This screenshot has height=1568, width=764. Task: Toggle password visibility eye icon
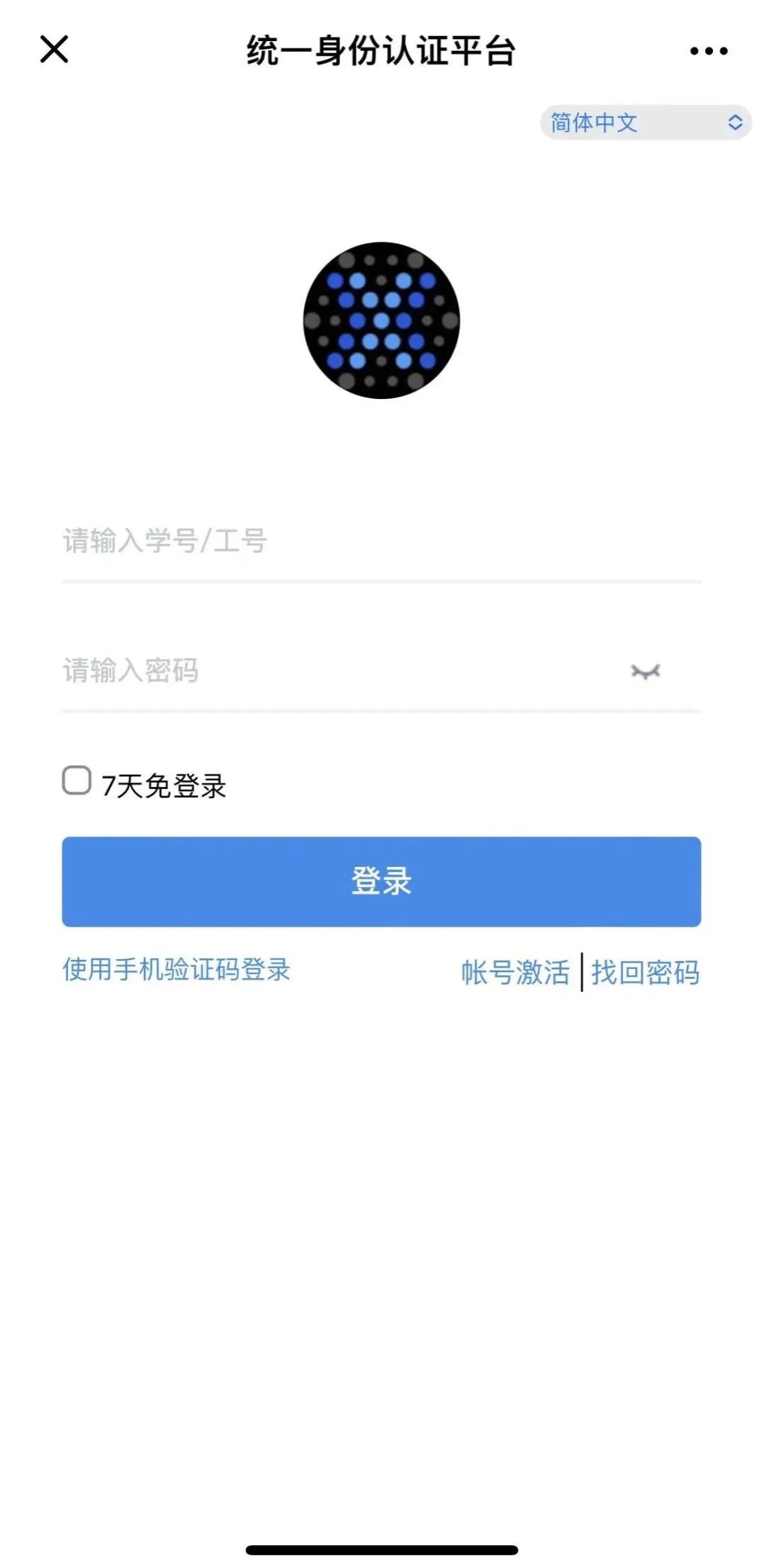(x=646, y=671)
